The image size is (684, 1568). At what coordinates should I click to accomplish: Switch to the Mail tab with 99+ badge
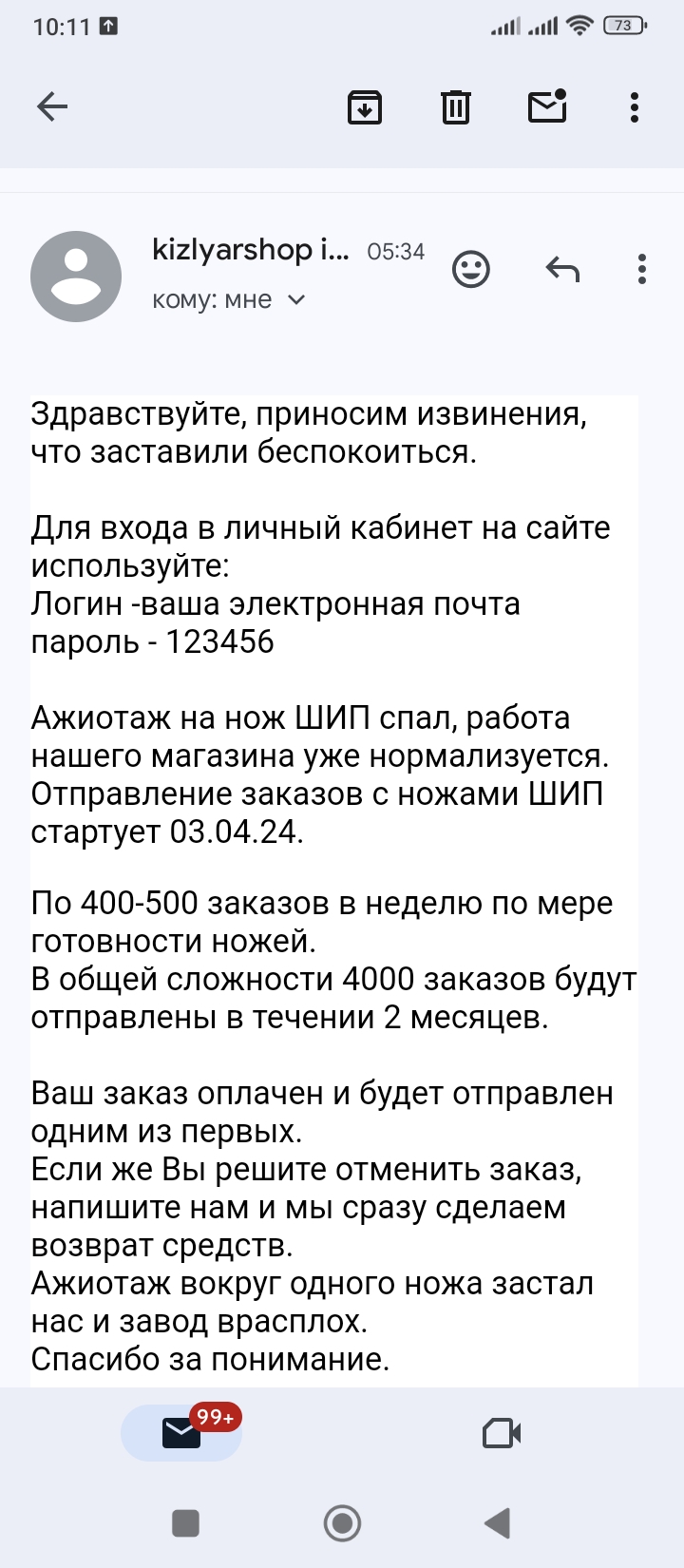pyautogui.click(x=181, y=1432)
